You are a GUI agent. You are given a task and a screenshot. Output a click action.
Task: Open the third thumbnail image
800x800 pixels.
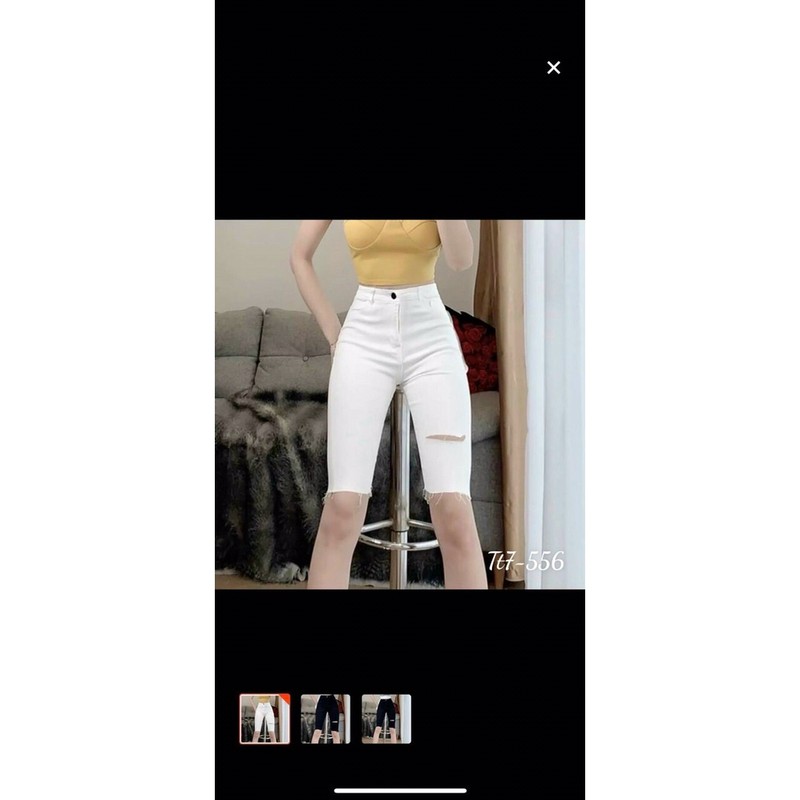386,718
